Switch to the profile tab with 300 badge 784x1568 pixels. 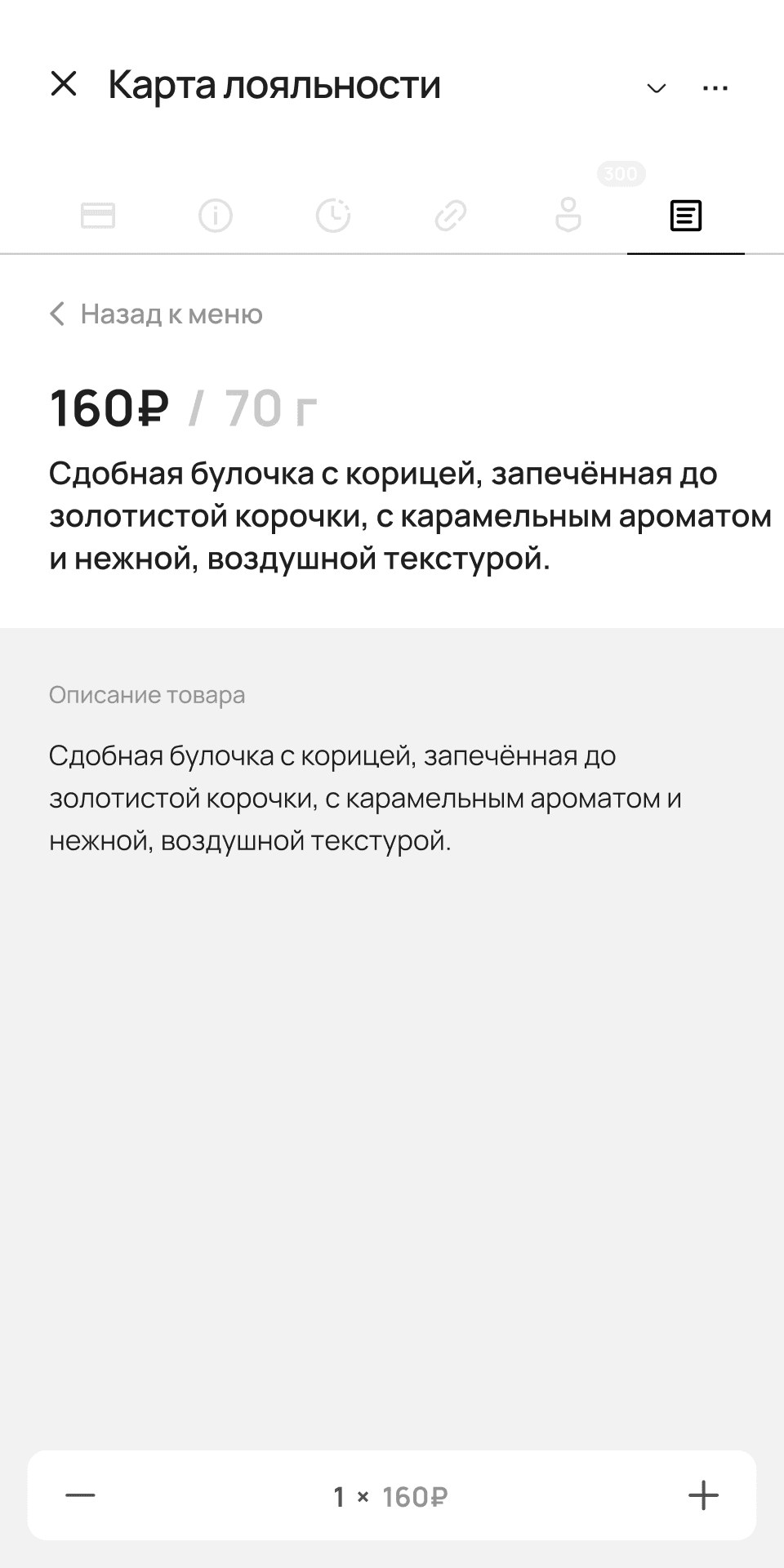(x=568, y=216)
